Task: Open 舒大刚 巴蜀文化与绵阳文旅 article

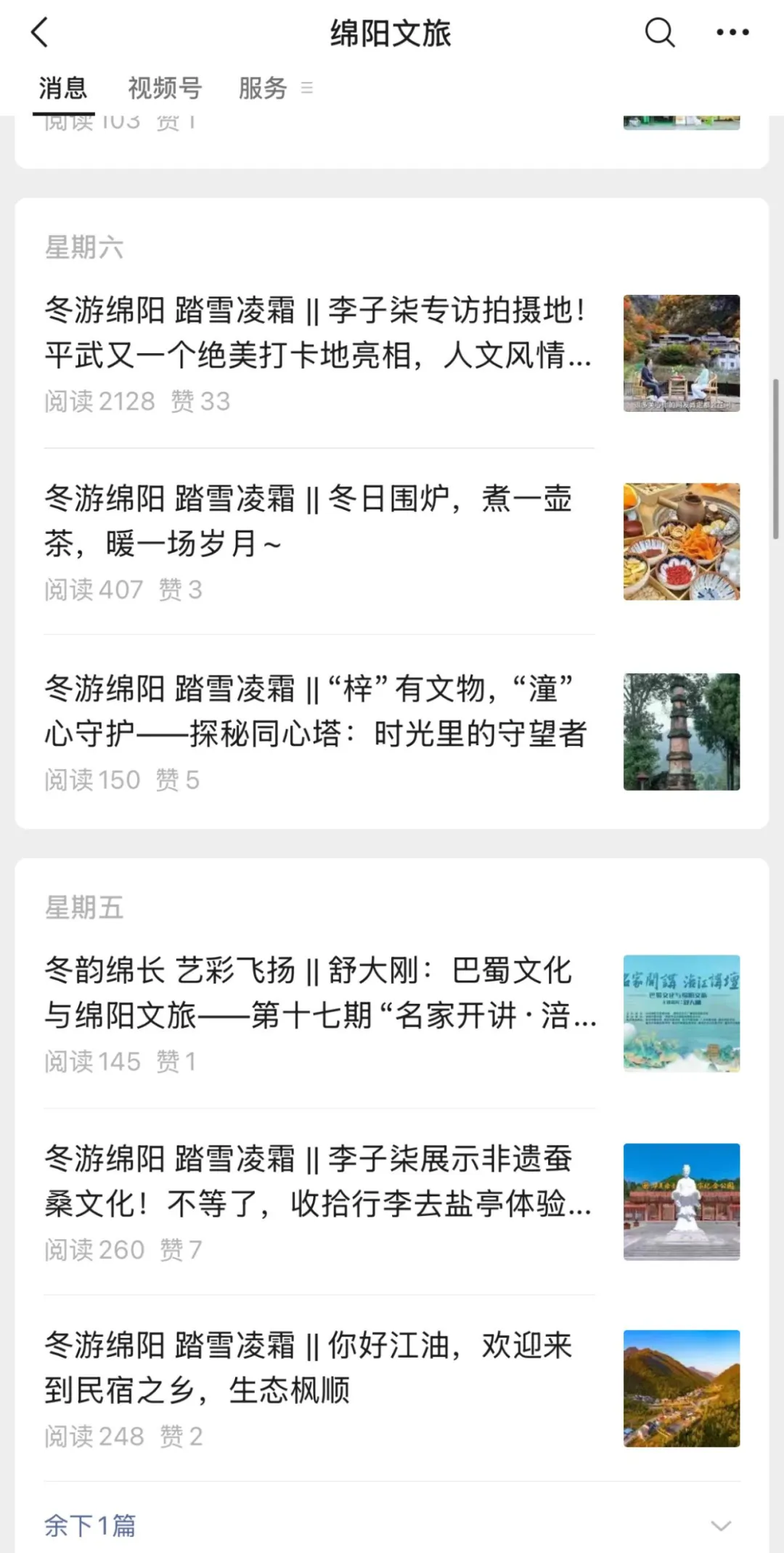Action: 319,993
